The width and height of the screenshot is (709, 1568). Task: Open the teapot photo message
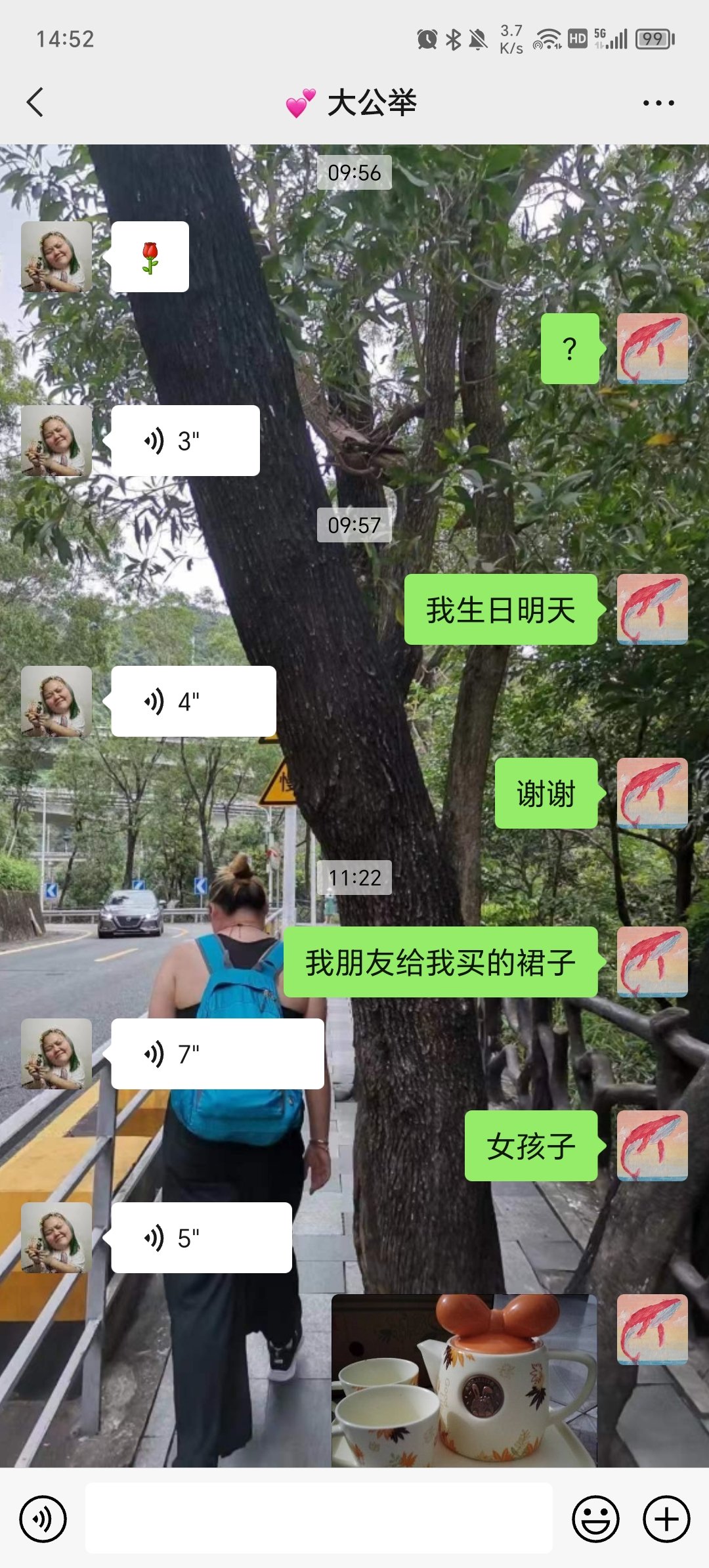click(x=463, y=1380)
